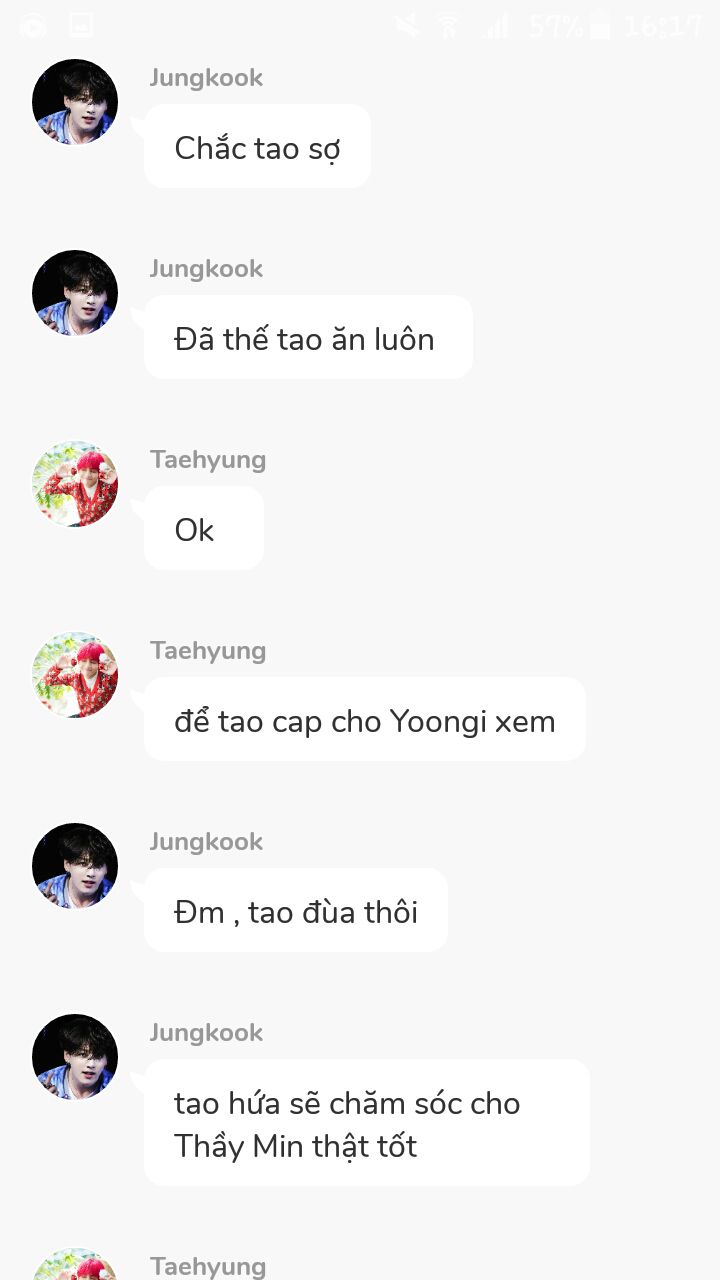Open Jungkook's avatar beside "Chắc tao sợ"
This screenshot has height=1280, width=720.
tap(75, 102)
